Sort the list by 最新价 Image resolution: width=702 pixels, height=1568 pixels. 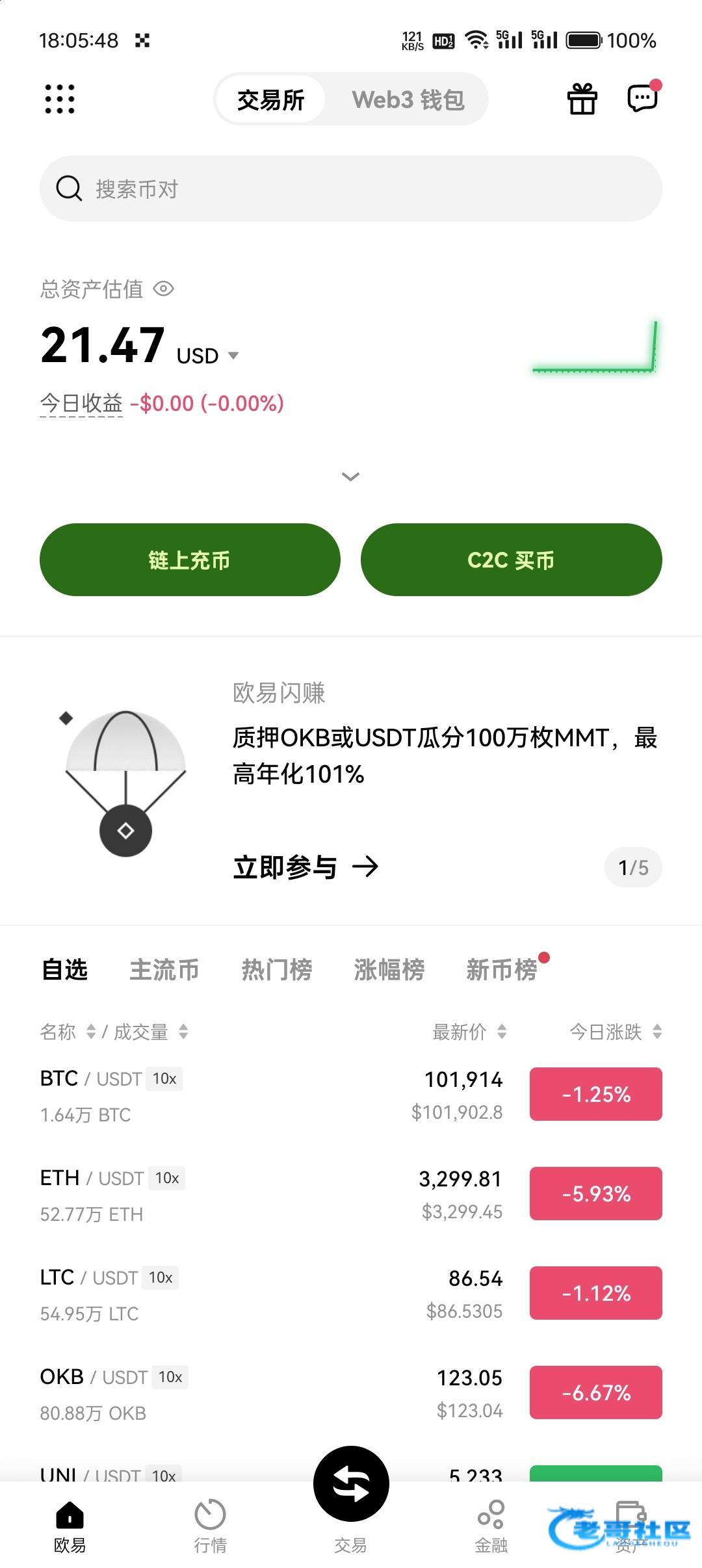pos(469,1032)
